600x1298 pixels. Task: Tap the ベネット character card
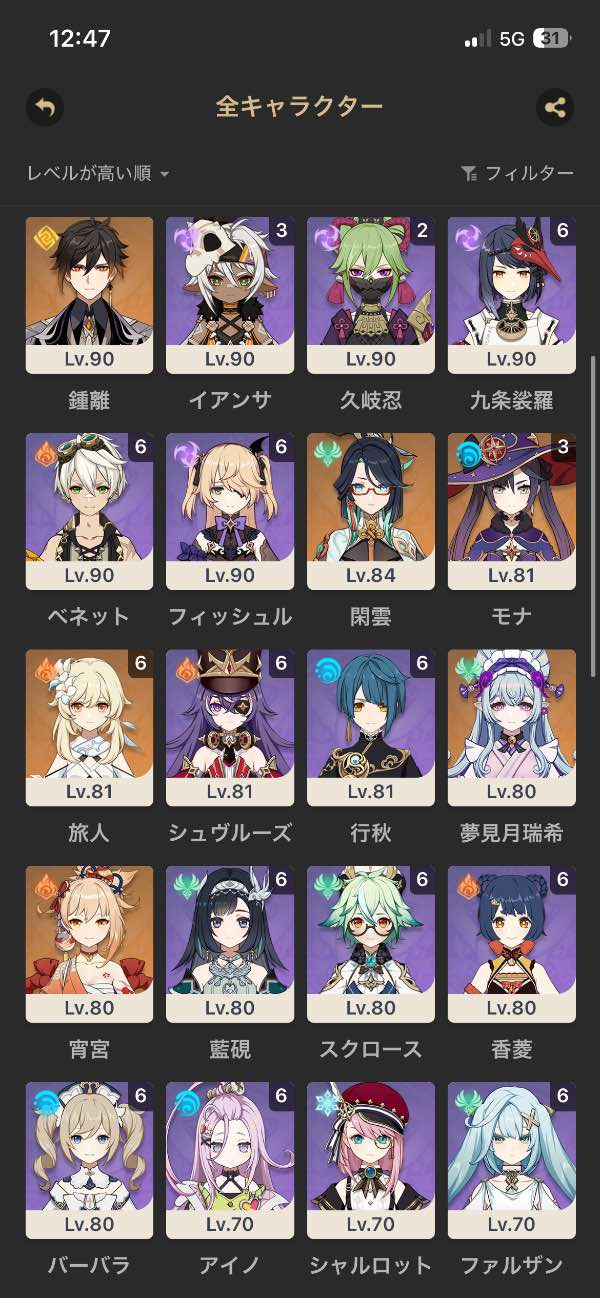tap(90, 511)
